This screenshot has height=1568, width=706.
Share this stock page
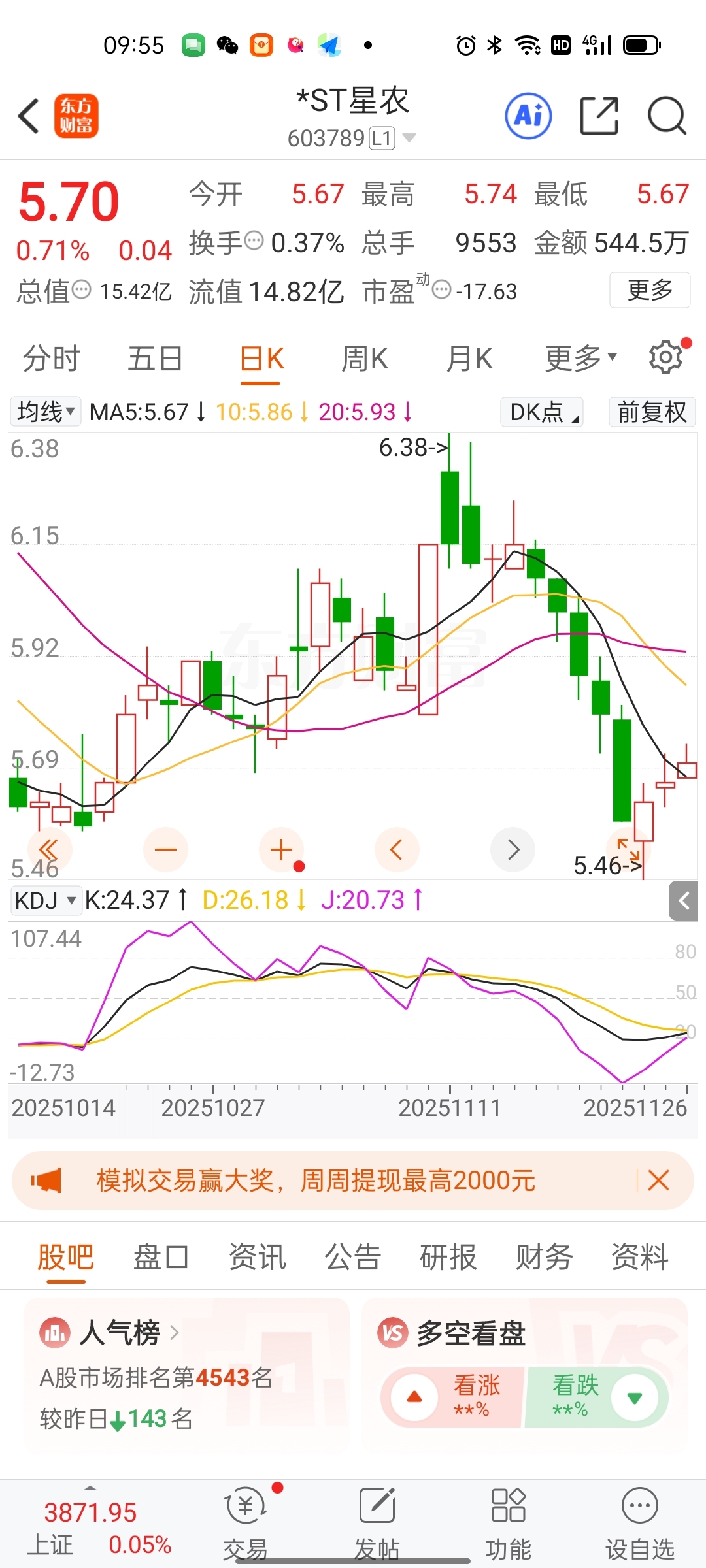pyautogui.click(x=599, y=116)
